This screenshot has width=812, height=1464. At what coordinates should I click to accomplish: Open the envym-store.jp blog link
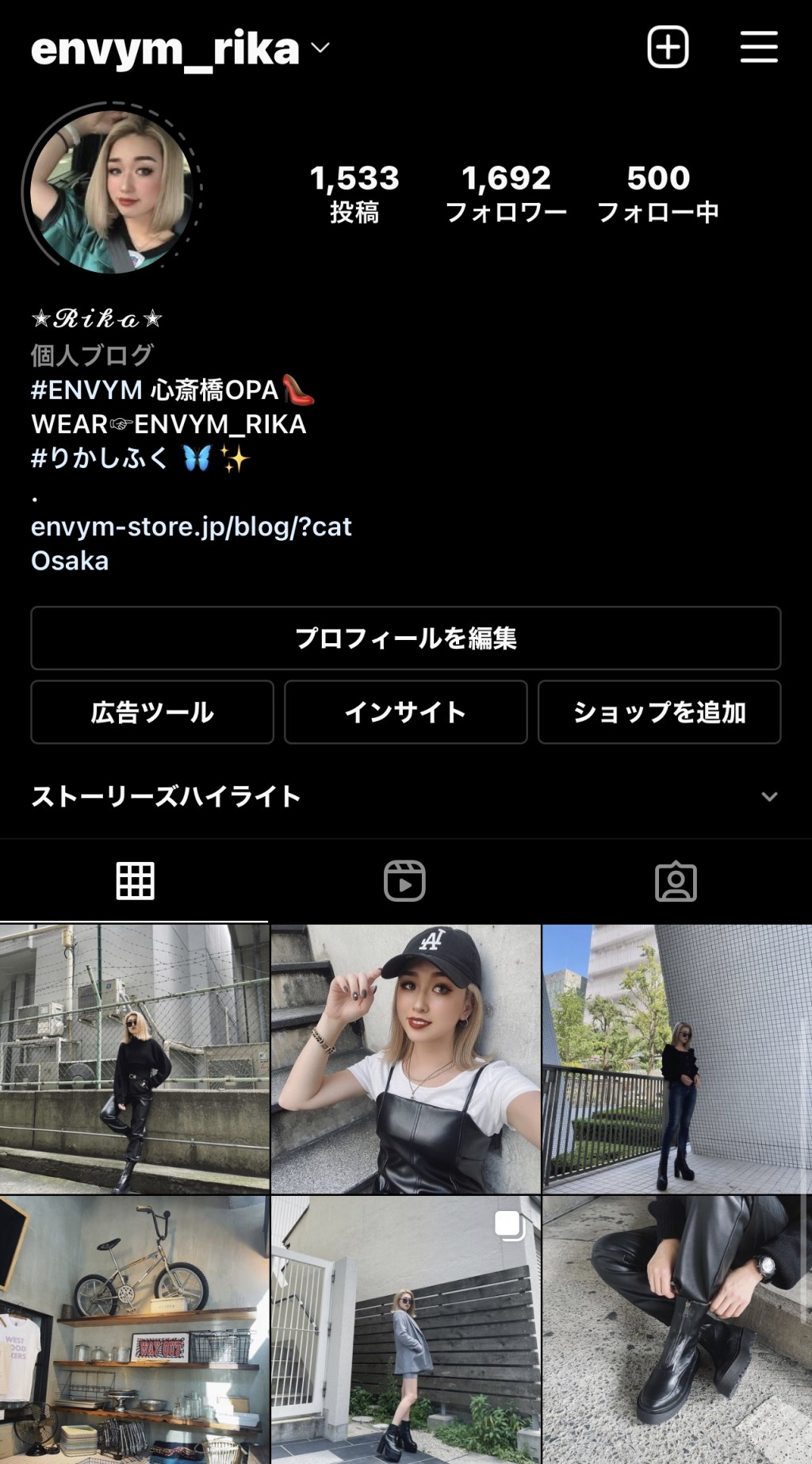pyautogui.click(x=191, y=527)
